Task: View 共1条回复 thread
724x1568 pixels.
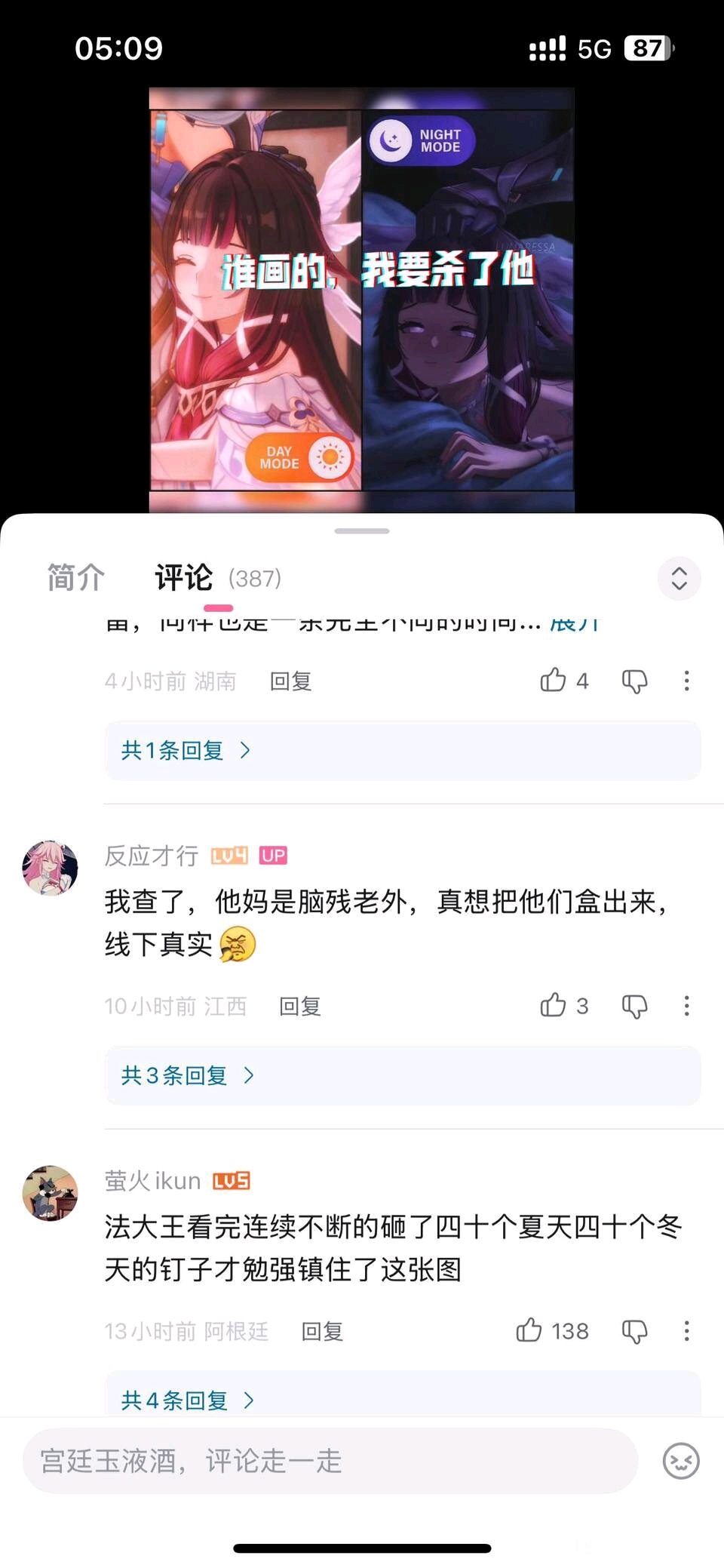Action: (x=186, y=750)
